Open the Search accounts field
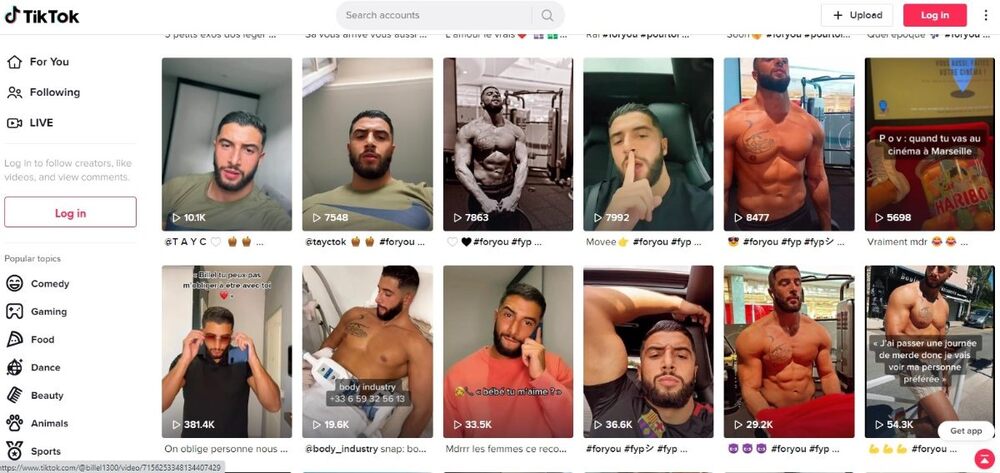 click(435, 15)
